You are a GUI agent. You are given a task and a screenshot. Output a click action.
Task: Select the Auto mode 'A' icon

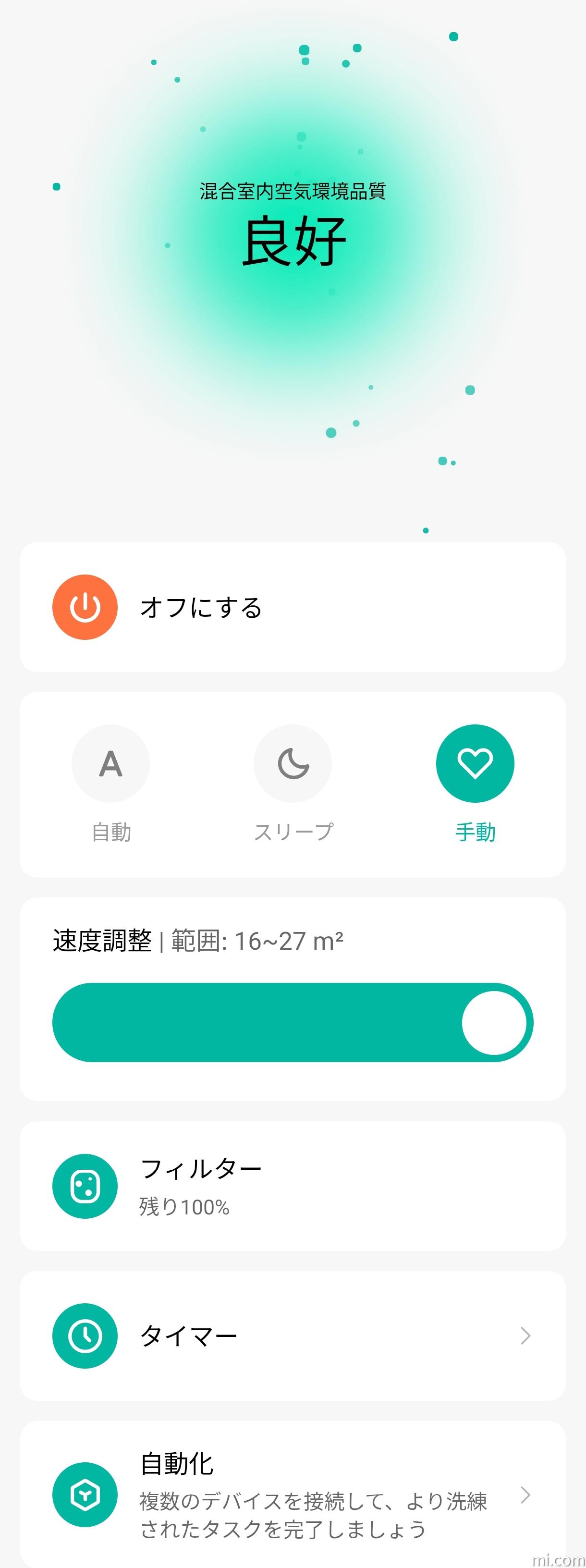coord(110,763)
